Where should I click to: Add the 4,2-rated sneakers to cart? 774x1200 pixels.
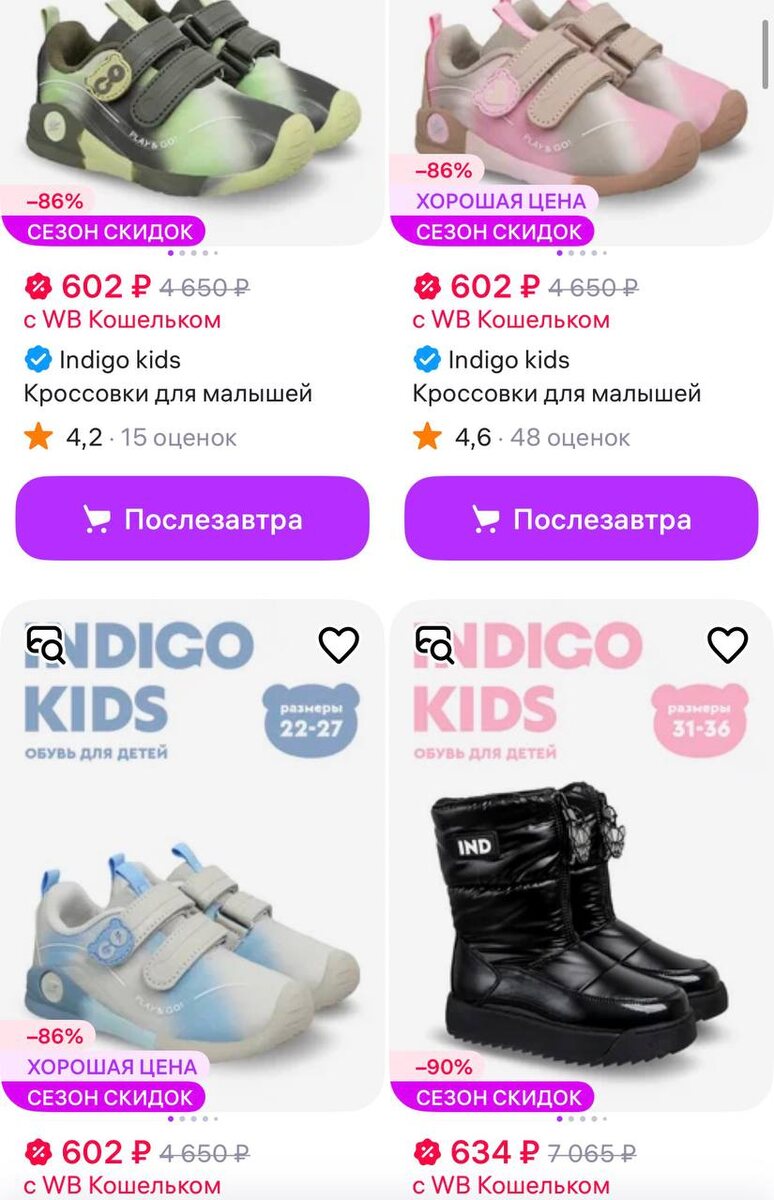point(192,519)
